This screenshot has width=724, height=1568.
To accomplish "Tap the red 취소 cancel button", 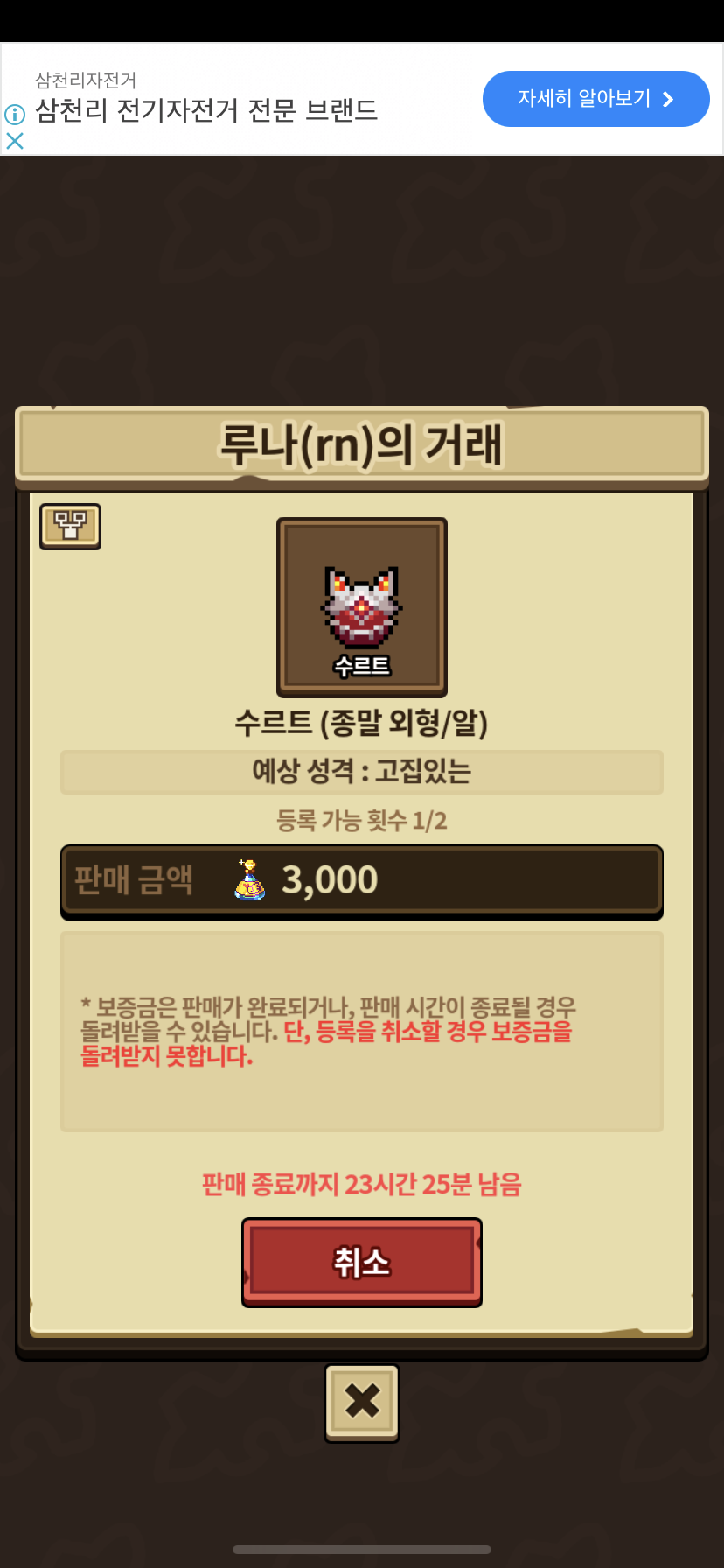I will 361,1262.
